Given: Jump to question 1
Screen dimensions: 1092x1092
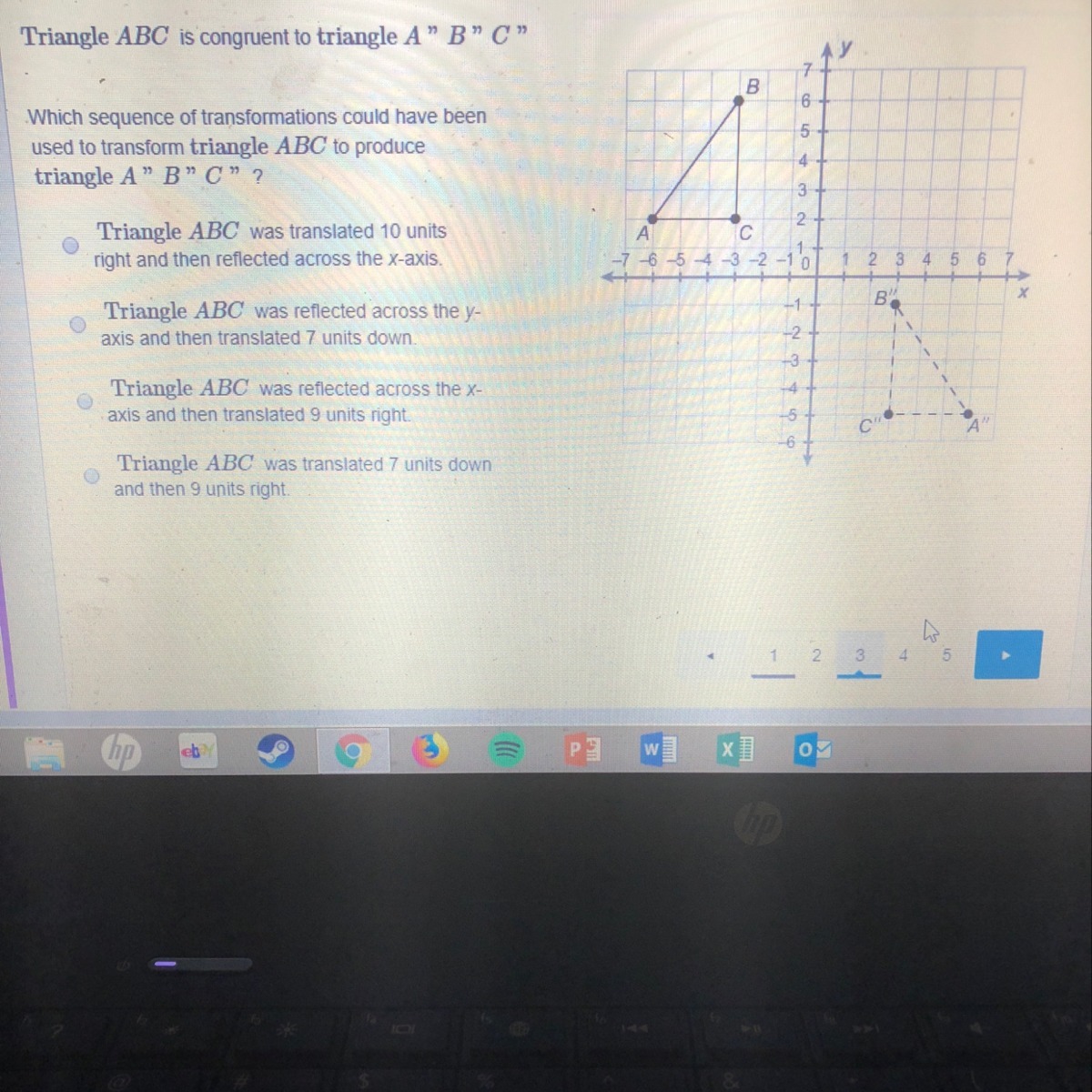Looking at the screenshot, I should (773, 655).
